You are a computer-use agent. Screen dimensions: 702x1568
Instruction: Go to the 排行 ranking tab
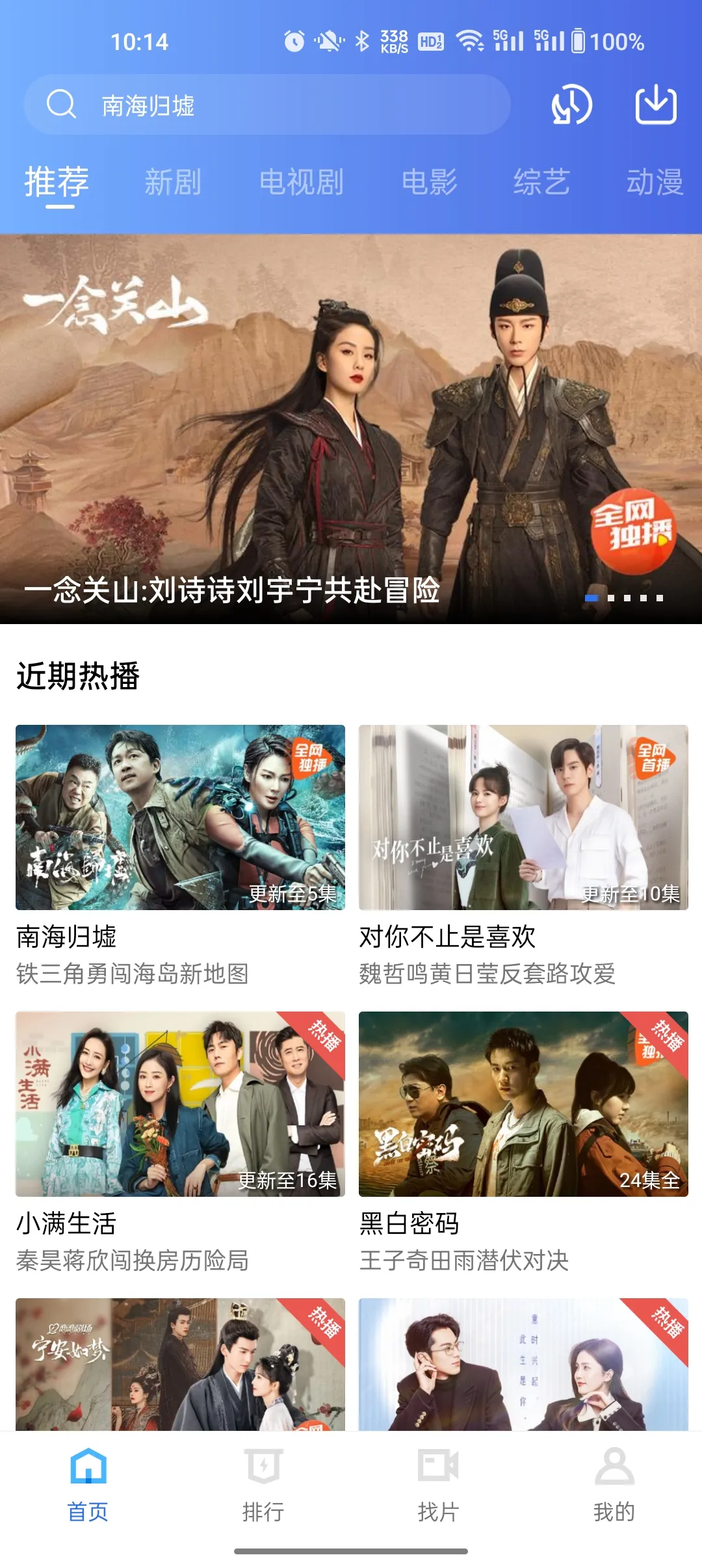pyautogui.click(x=263, y=1485)
